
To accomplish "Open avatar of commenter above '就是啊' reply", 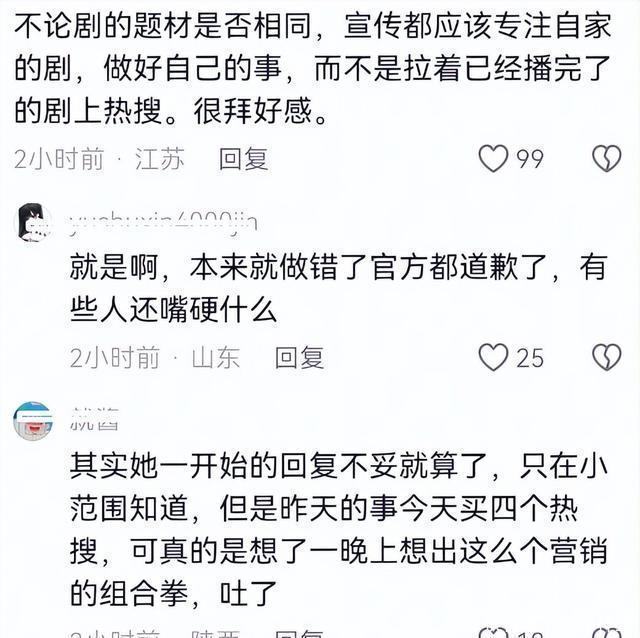I will [33, 222].
